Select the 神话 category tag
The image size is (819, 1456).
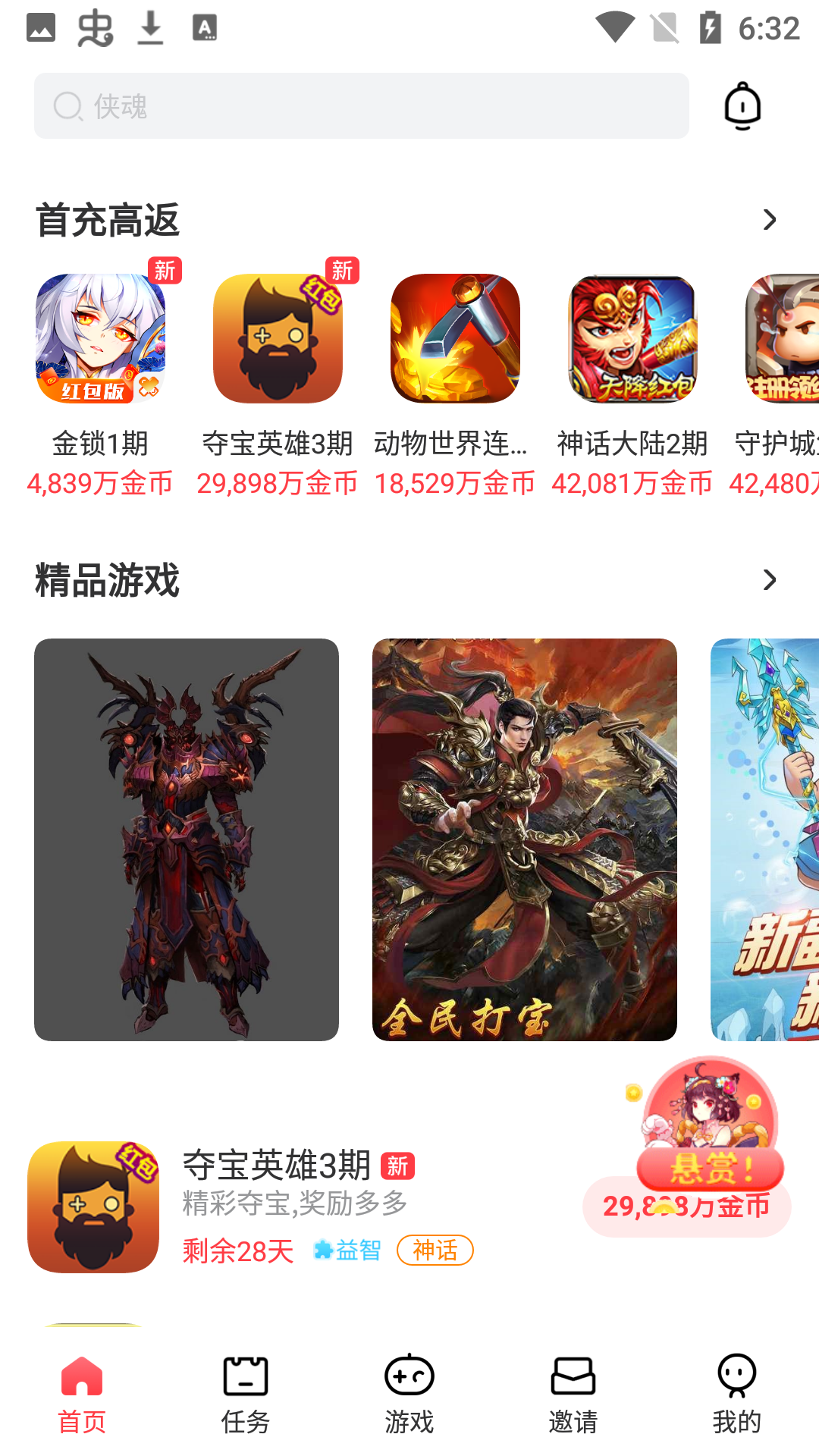pos(435,1250)
